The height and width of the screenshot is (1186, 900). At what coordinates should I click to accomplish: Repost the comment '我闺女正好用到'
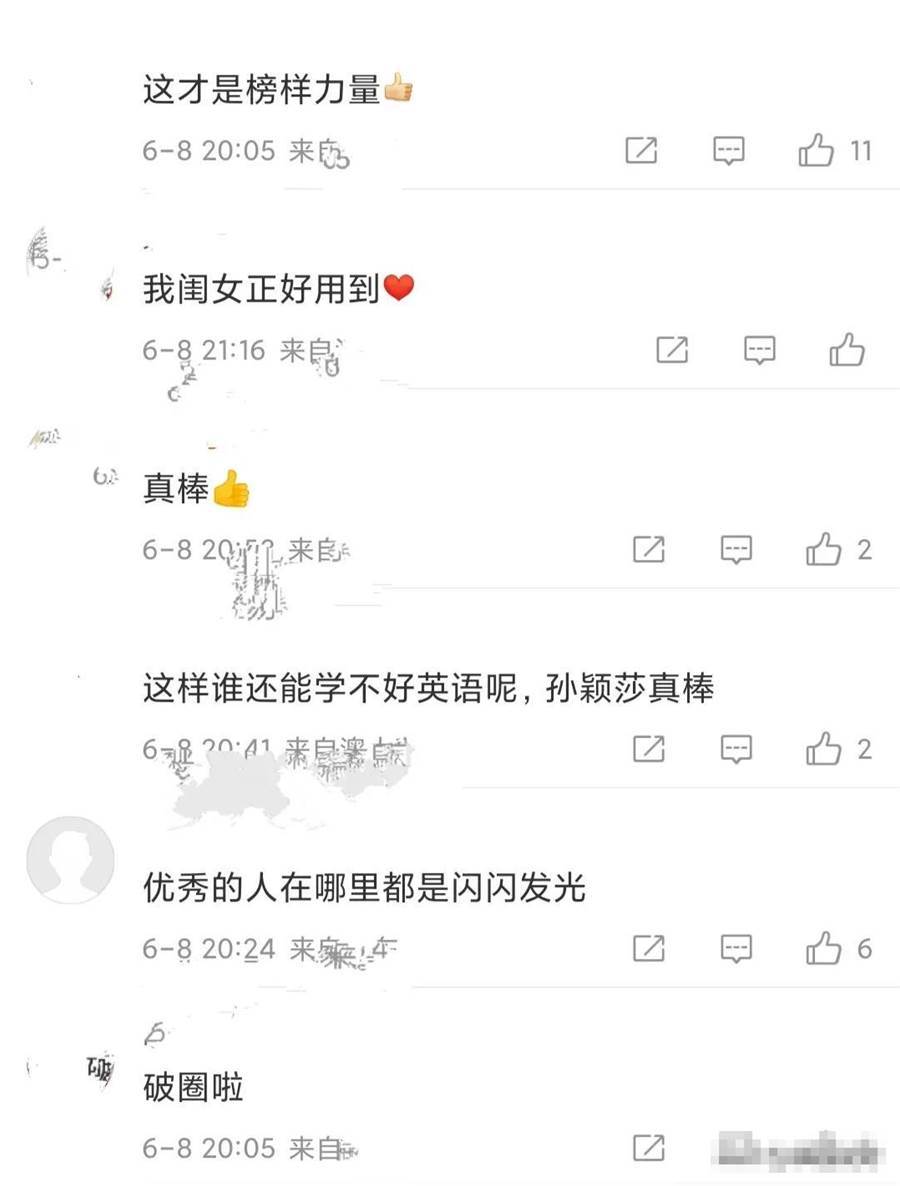coord(672,350)
